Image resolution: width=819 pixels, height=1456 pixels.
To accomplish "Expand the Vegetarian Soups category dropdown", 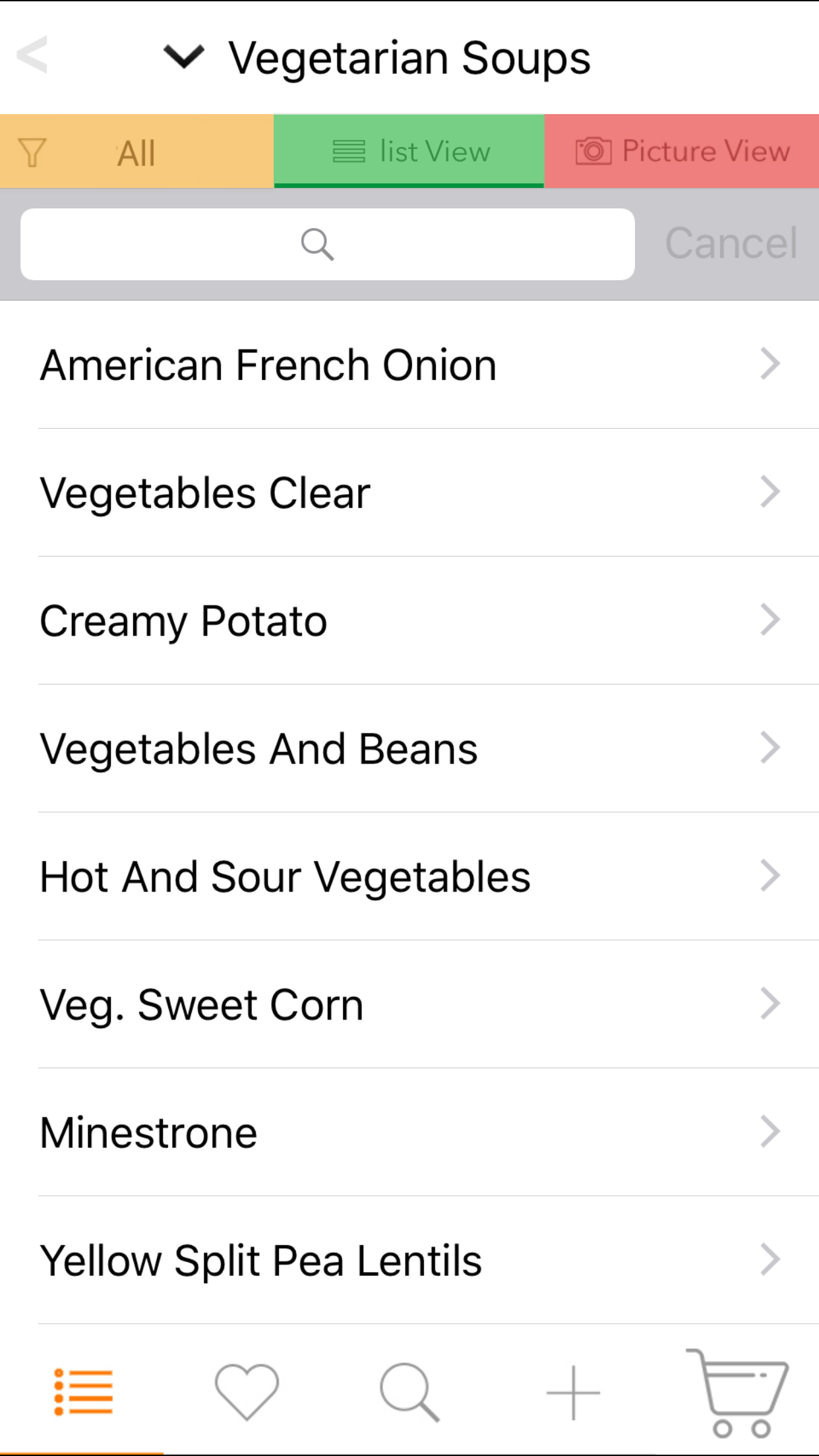I will click(184, 57).
